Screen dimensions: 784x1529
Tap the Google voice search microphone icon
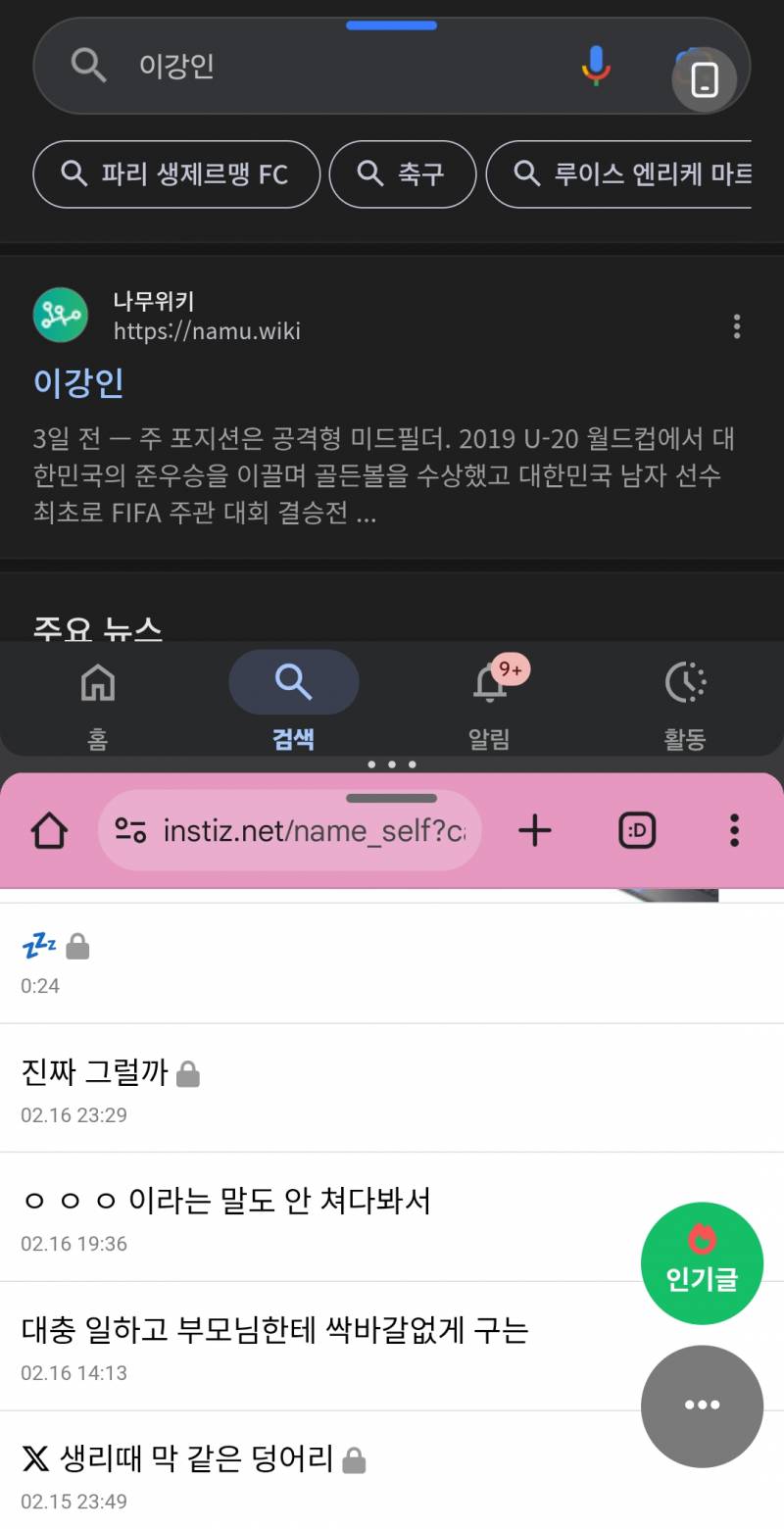tap(595, 66)
